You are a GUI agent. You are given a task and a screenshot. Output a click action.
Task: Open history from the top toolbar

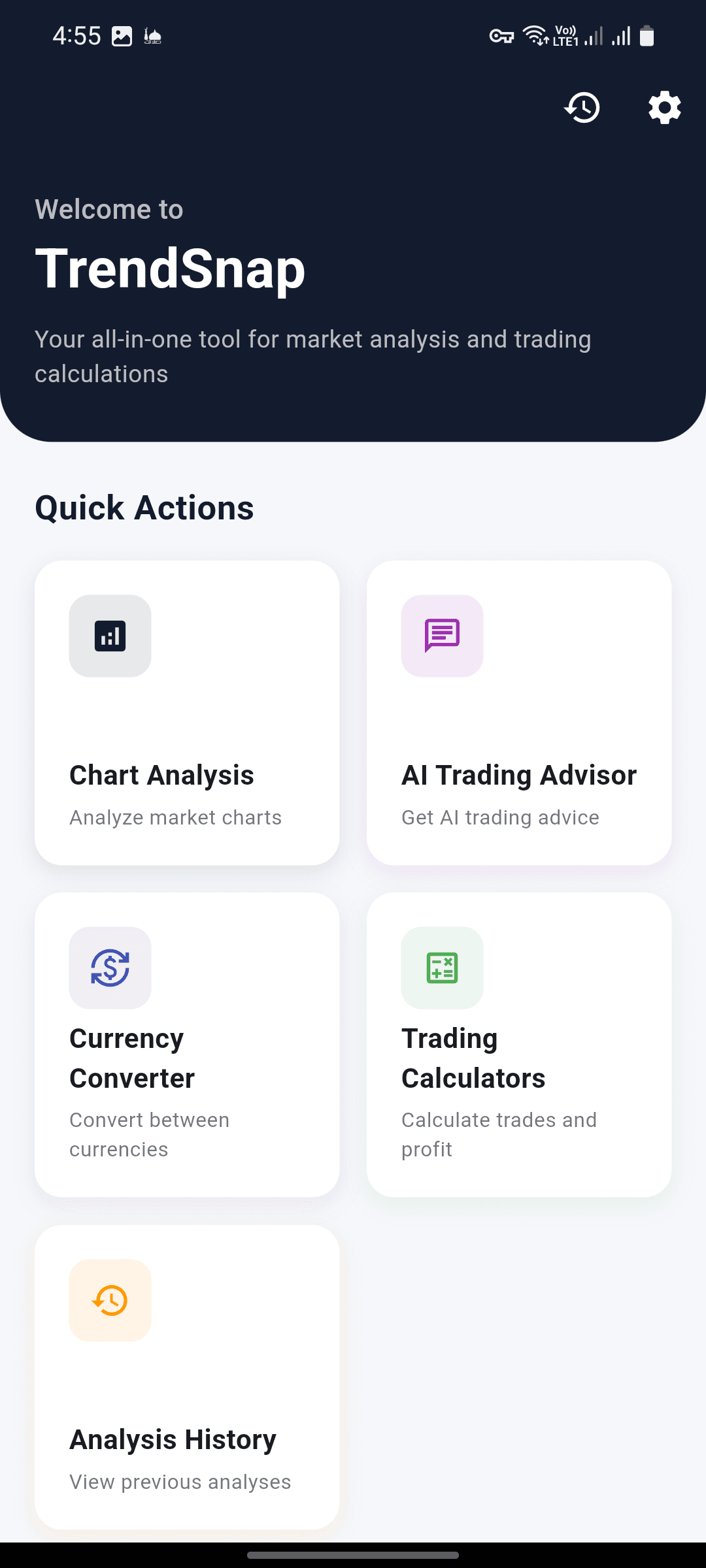click(x=582, y=107)
